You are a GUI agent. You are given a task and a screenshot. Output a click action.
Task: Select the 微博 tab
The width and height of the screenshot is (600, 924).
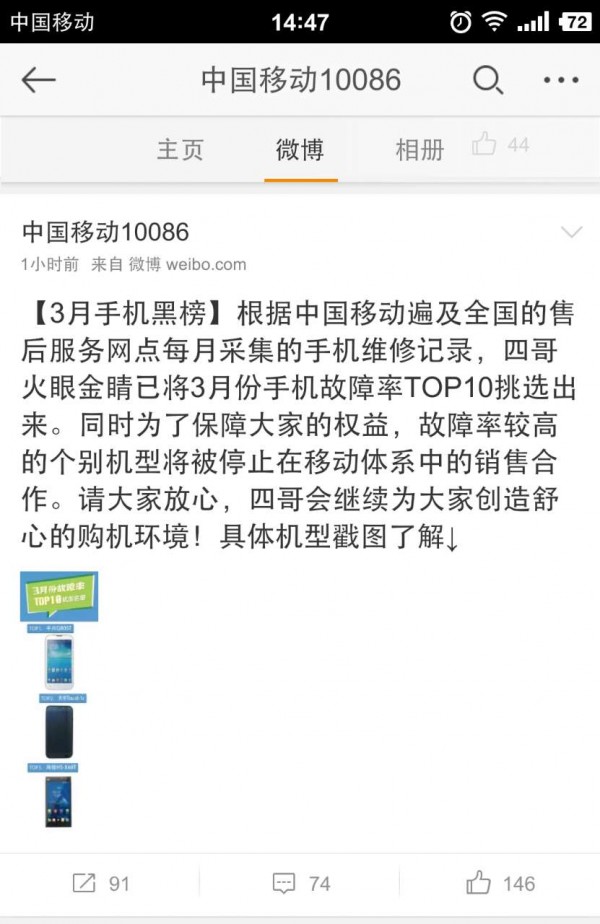pyautogui.click(x=300, y=149)
